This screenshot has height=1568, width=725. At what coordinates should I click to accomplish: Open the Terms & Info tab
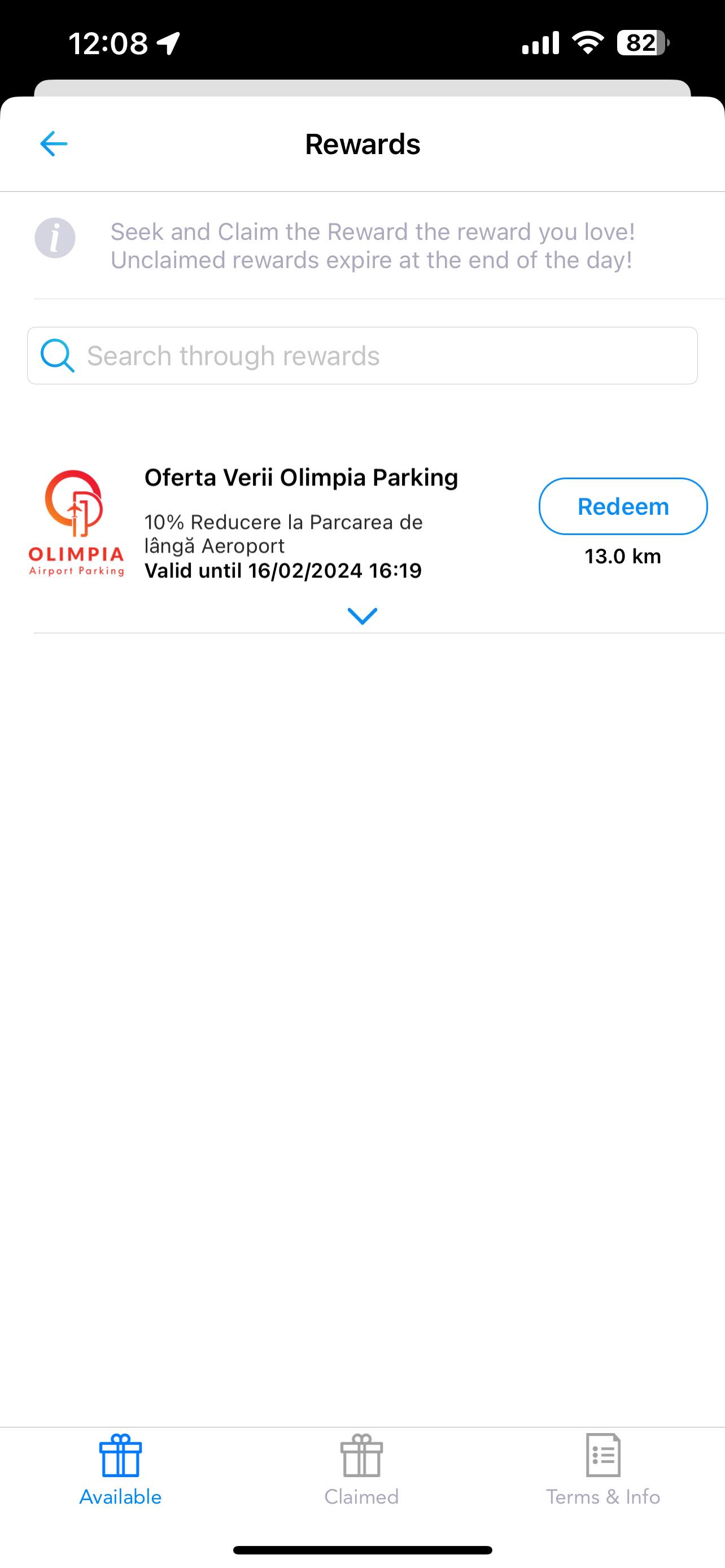(x=602, y=1469)
